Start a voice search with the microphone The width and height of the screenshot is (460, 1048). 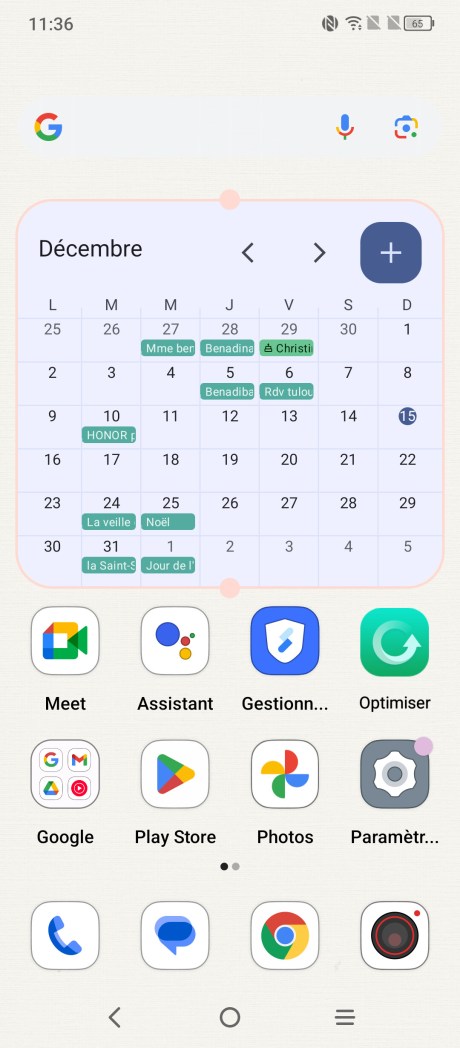pyautogui.click(x=345, y=127)
